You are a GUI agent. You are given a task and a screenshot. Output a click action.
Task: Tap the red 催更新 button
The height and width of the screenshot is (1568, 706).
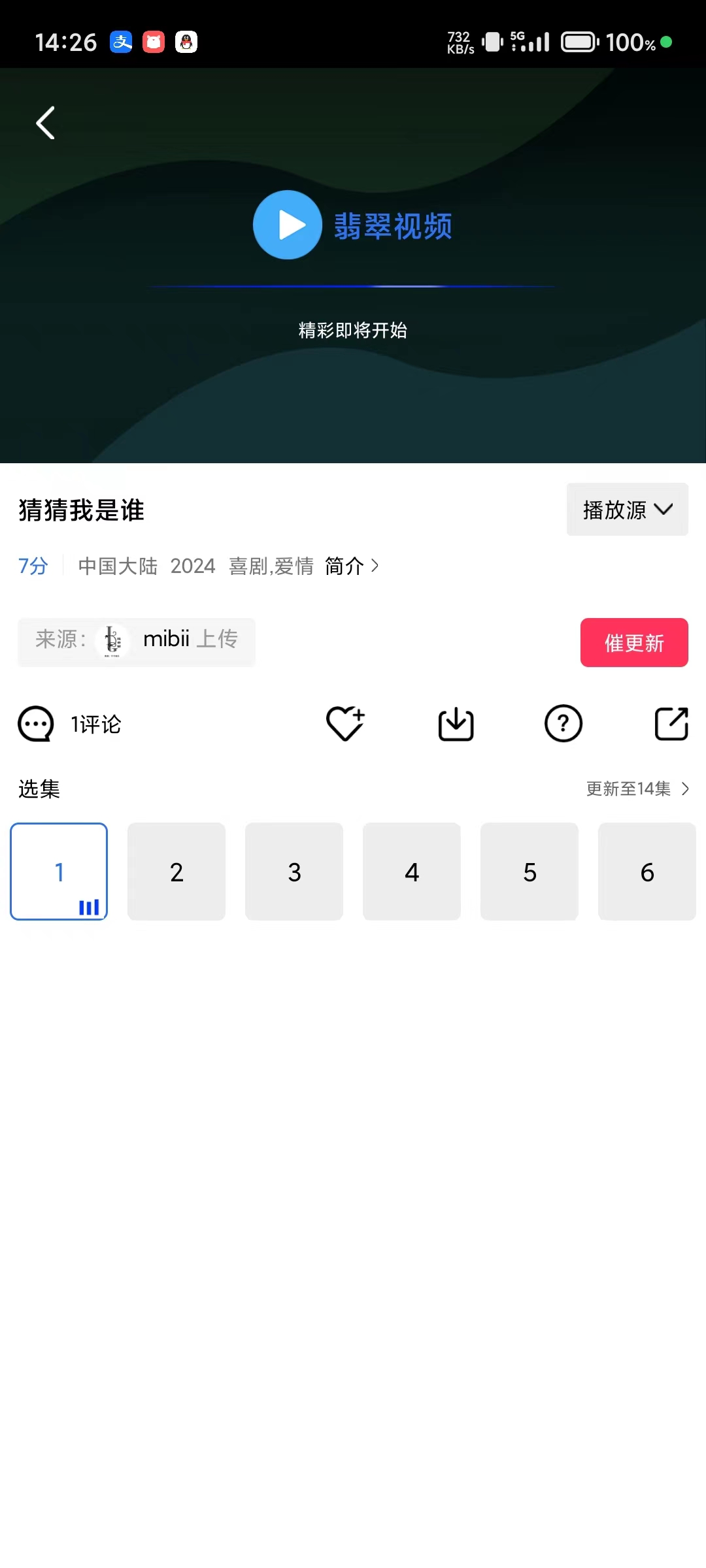tap(633, 643)
